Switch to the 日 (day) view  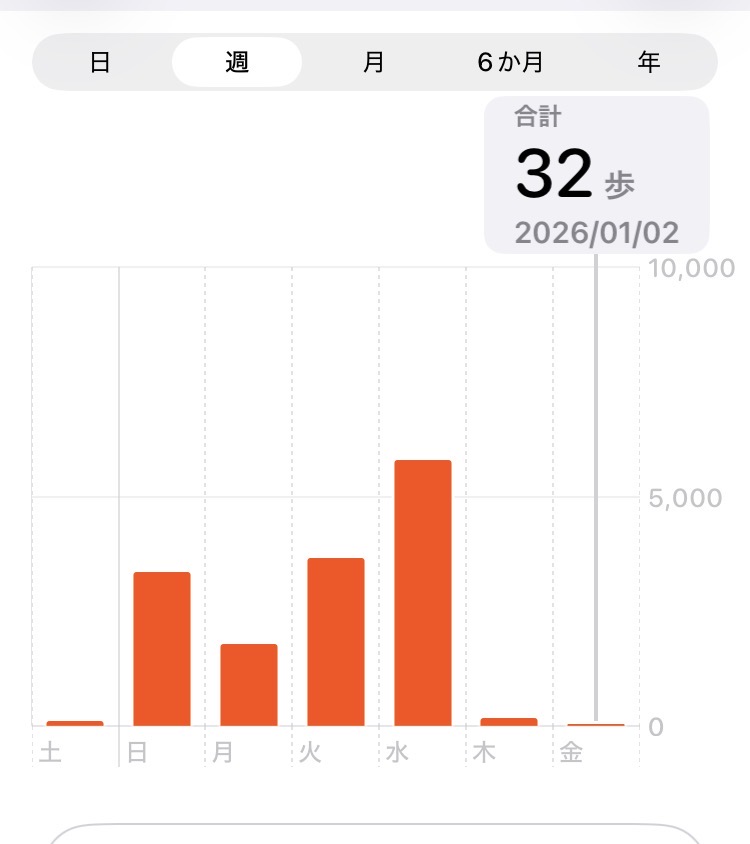click(x=100, y=62)
